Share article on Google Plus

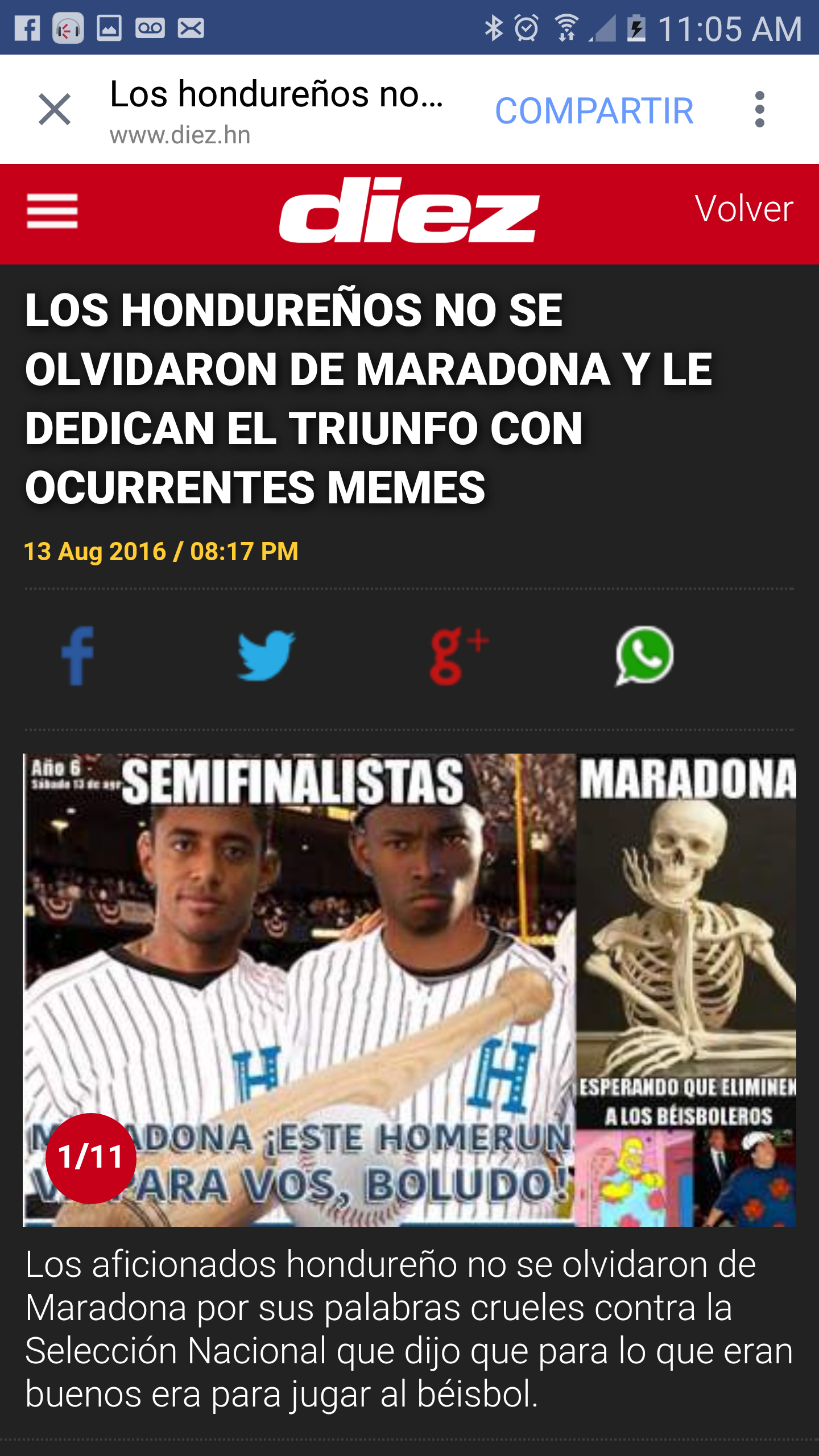[458, 656]
